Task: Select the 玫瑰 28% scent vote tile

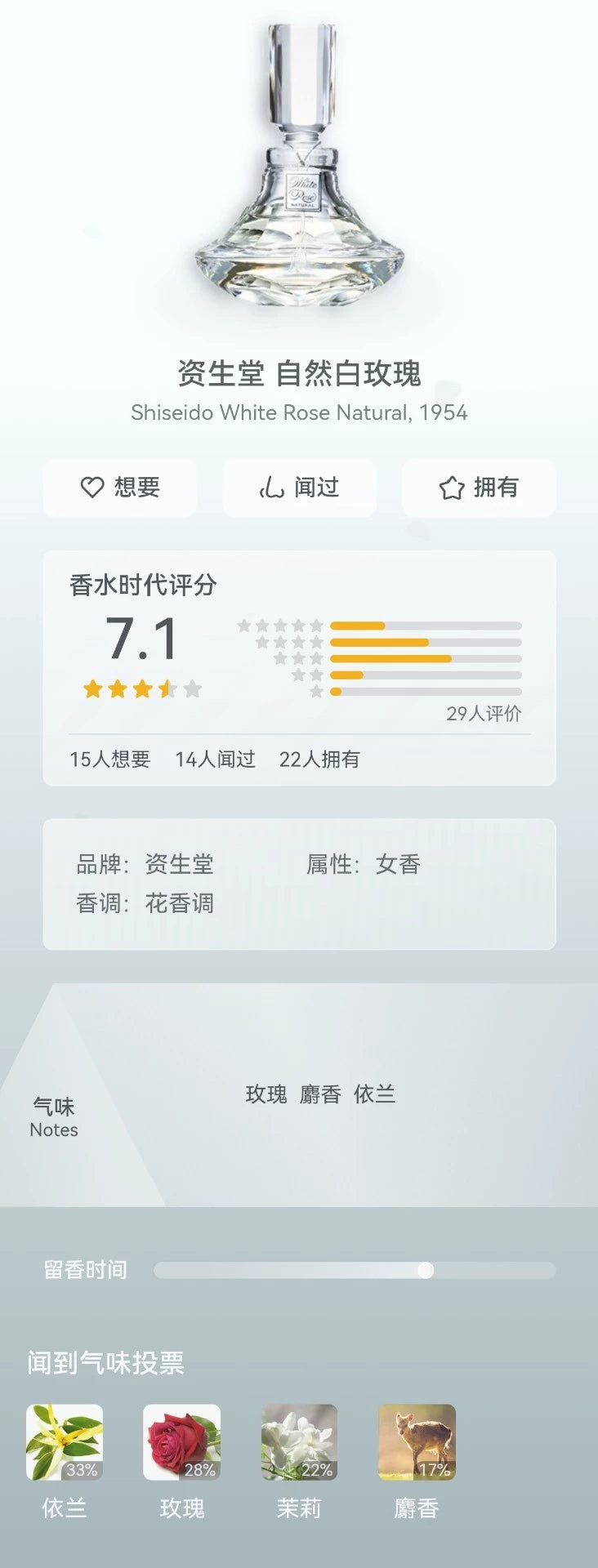Action: tap(181, 1442)
